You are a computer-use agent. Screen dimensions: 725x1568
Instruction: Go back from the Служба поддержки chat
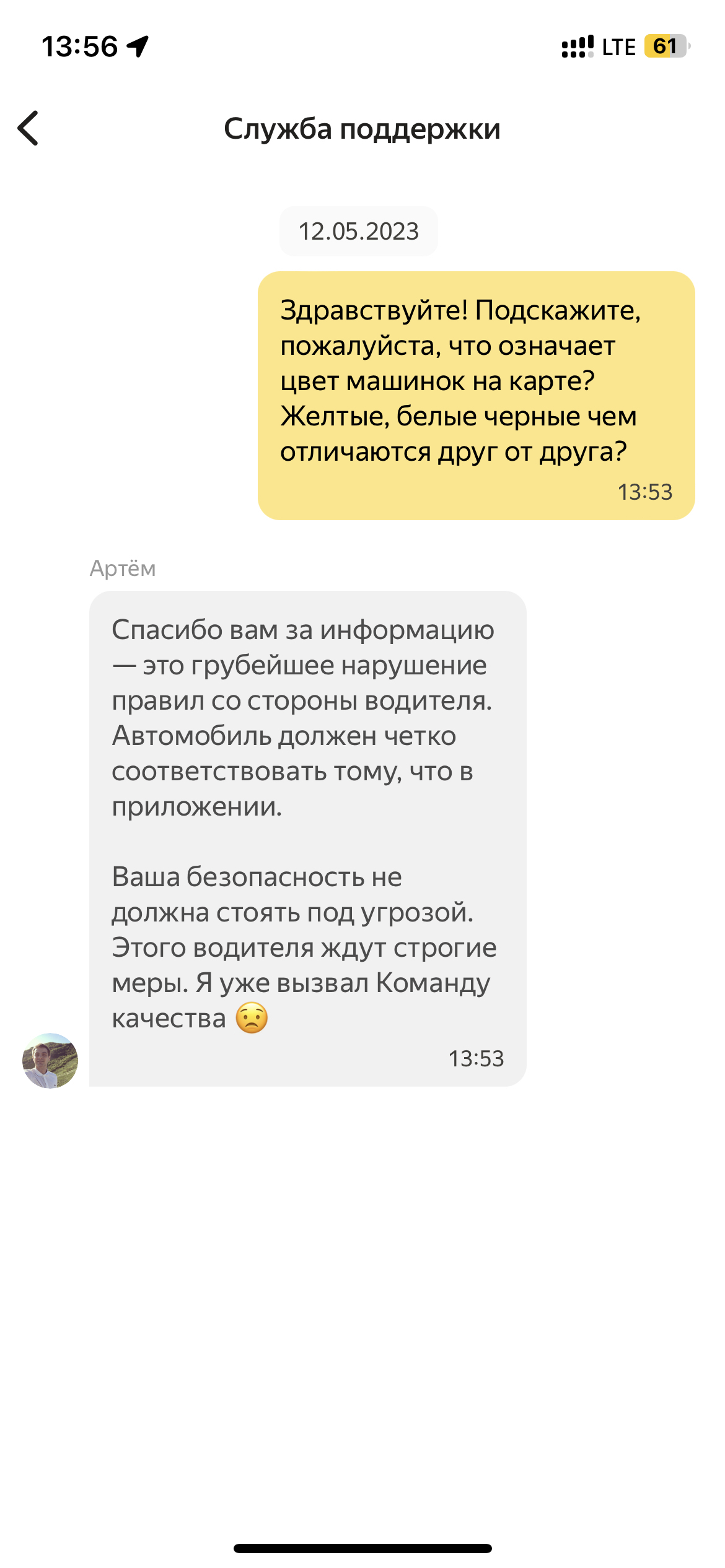[28, 128]
